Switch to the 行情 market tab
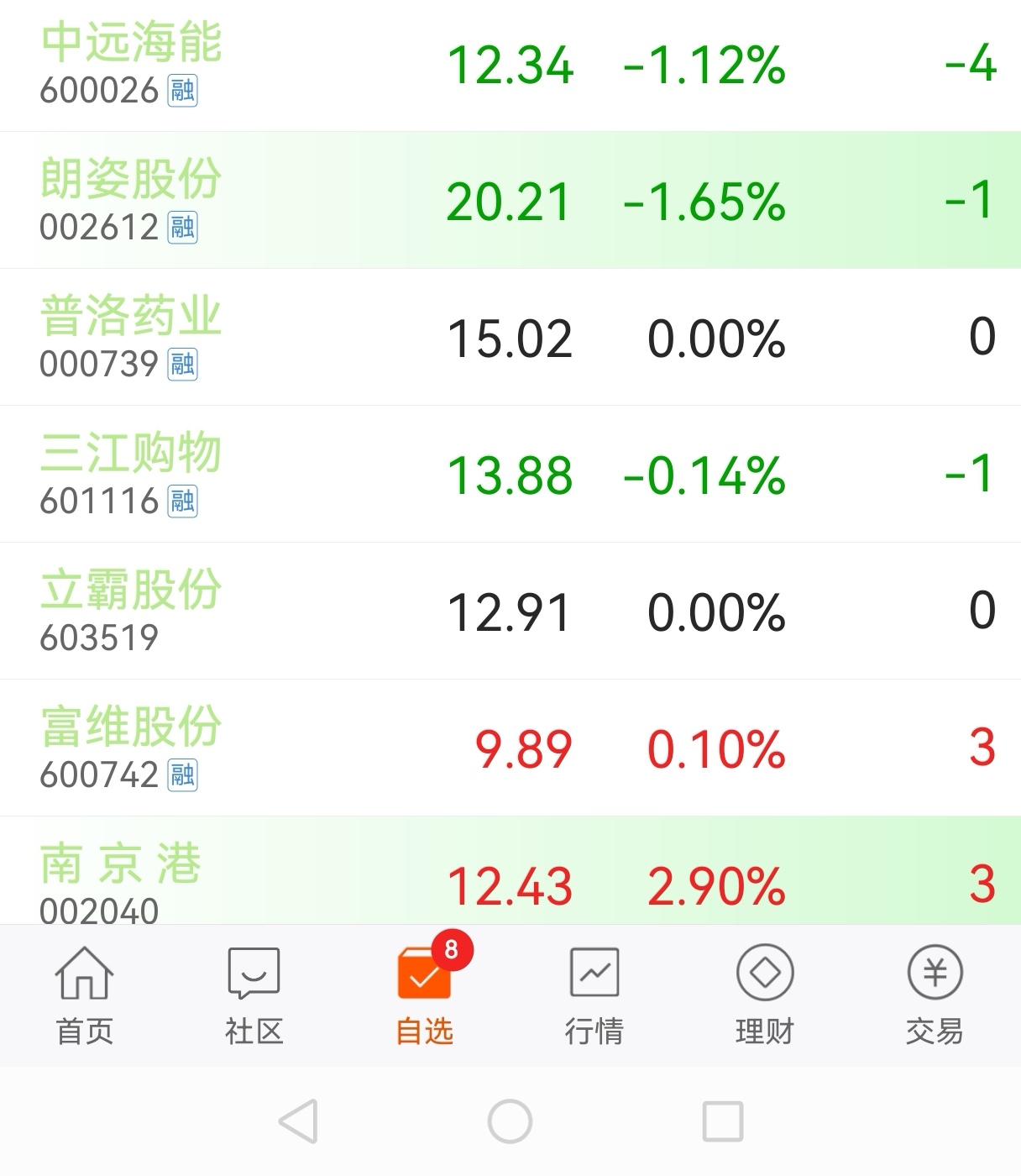The width and height of the screenshot is (1021, 1176). pyautogui.click(x=594, y=995)
